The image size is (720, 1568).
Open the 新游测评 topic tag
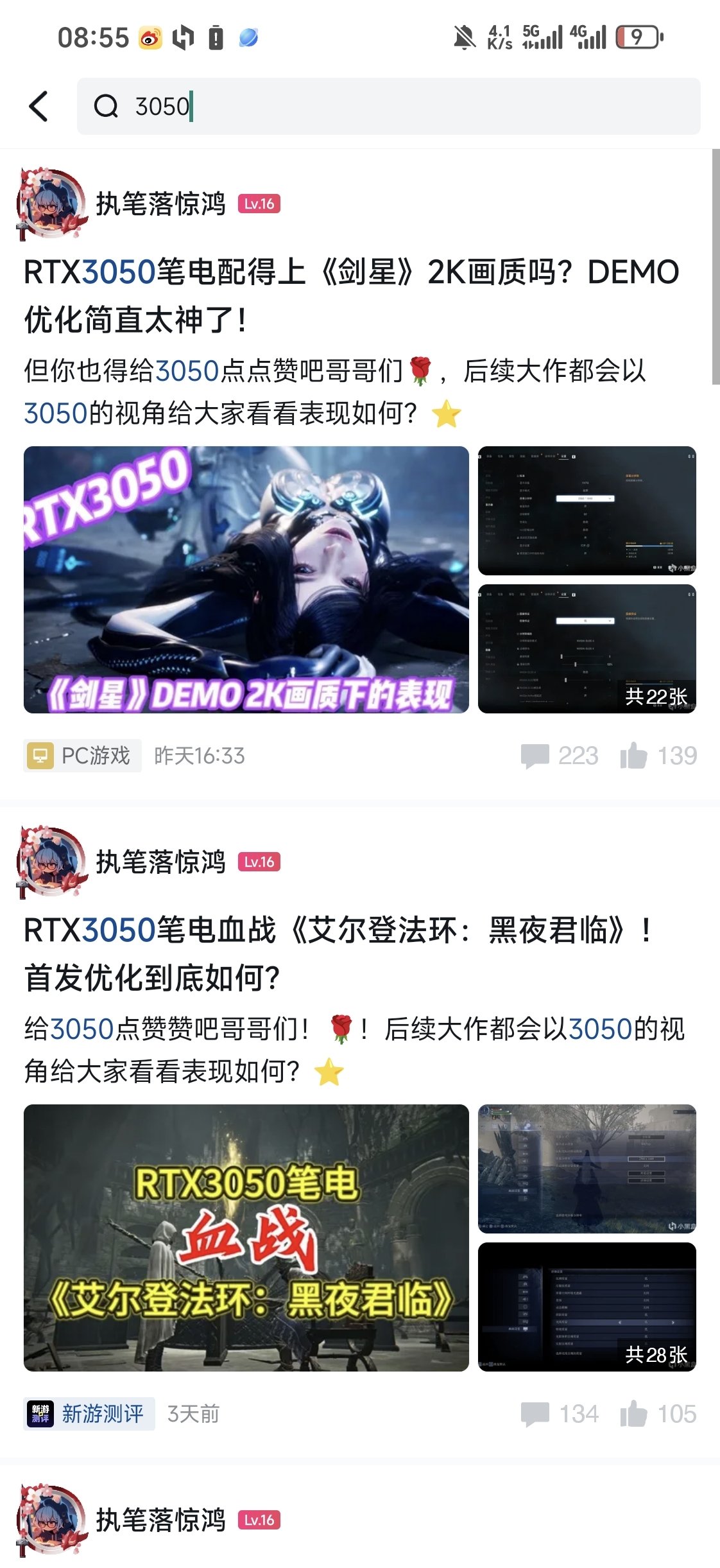click(89, 1413)
